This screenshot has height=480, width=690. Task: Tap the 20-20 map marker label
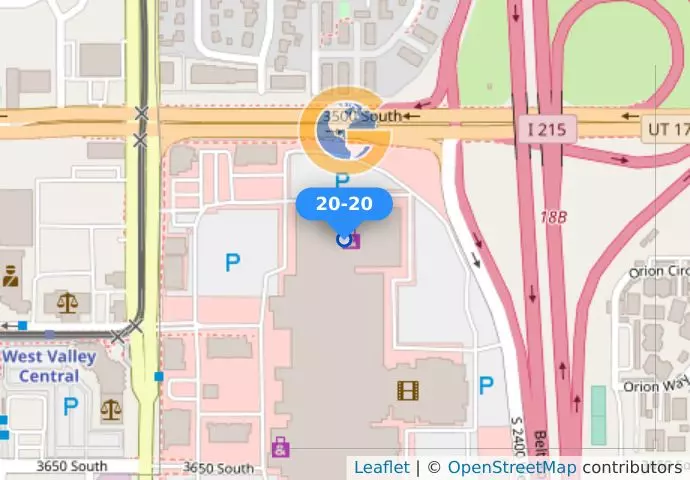(344, 205)
